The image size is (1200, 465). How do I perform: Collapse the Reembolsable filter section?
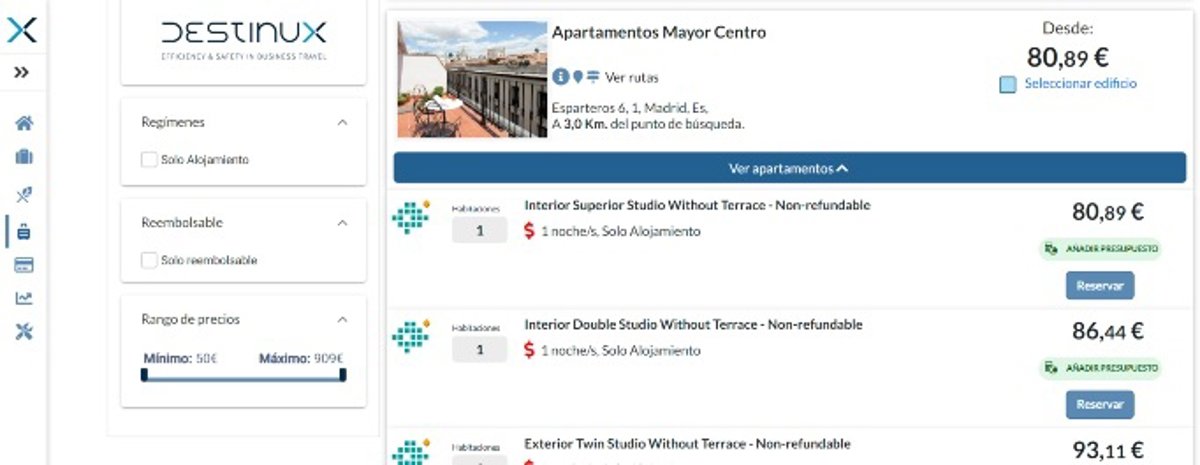pos(342,223)
